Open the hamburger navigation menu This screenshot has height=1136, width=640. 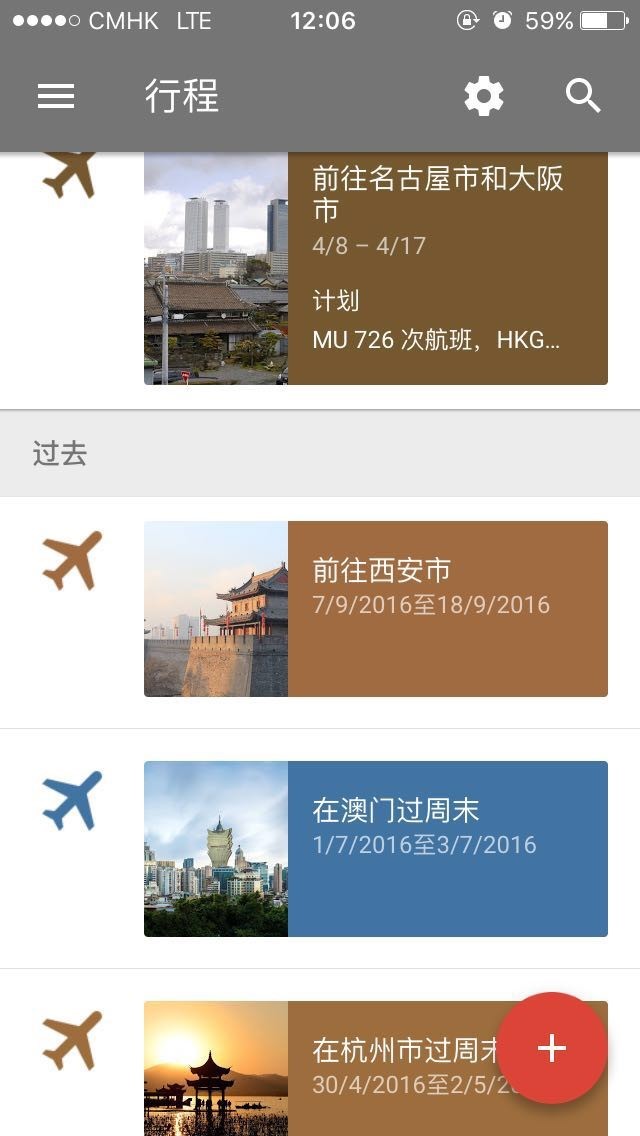[56, 96]
